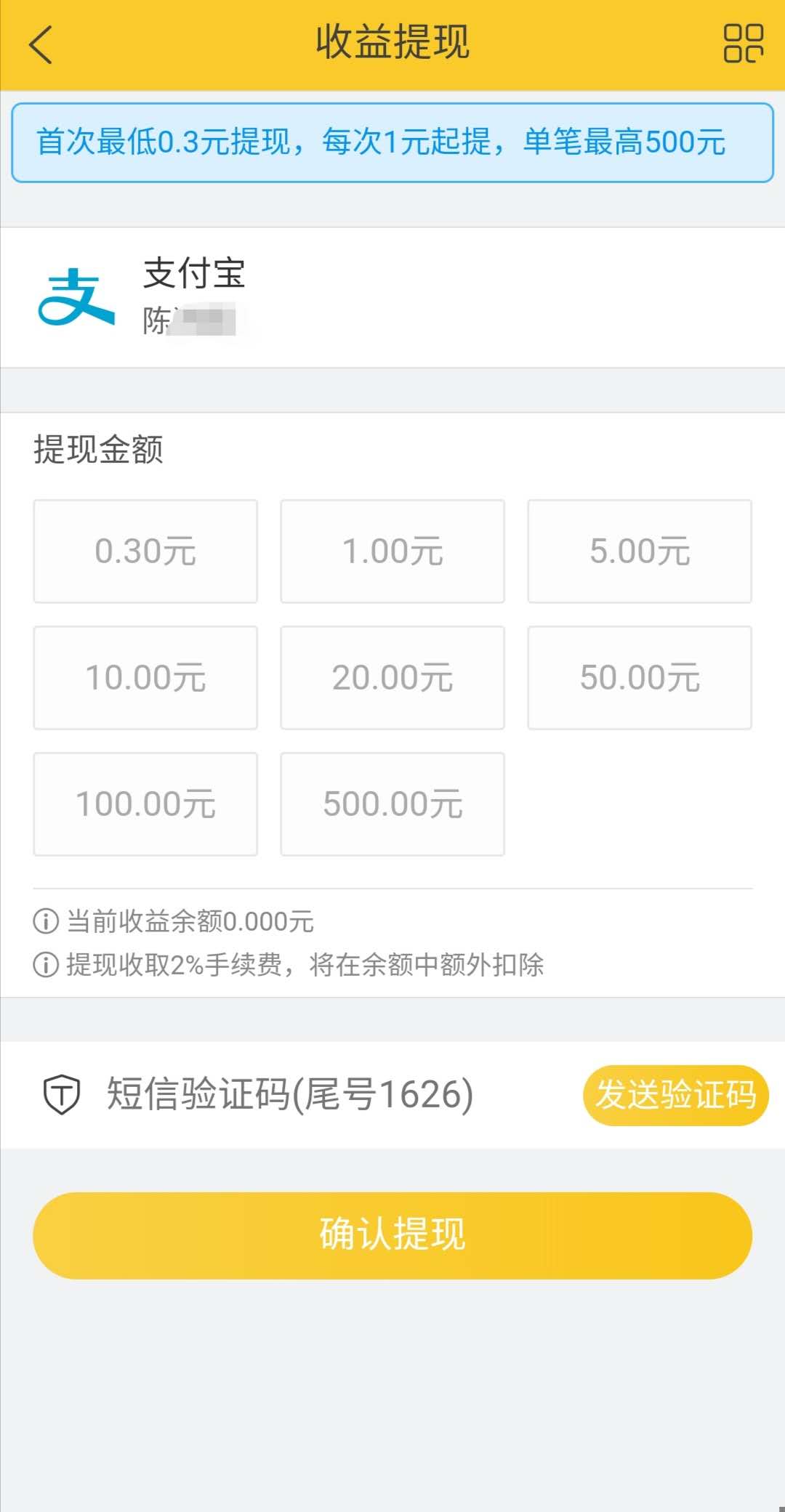Viewport: 785px width, 1512px height.
Task: Choose 1.00元 as withdrawal amount
Action: (x=392, y=551)
